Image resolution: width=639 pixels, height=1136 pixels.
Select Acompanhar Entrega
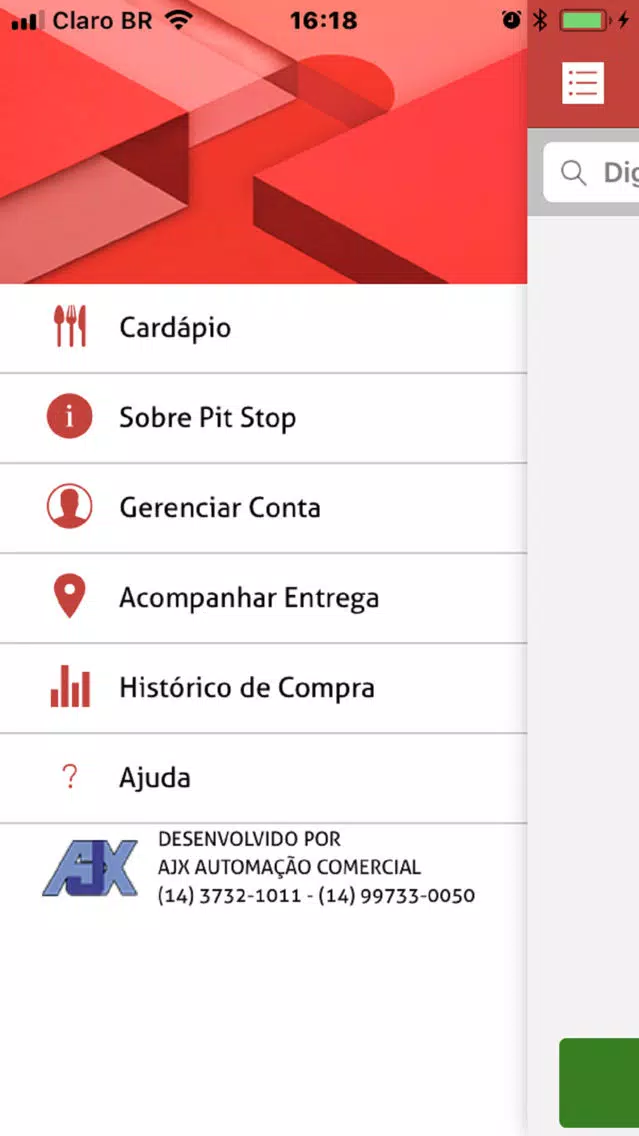click(x=263, y=598)
